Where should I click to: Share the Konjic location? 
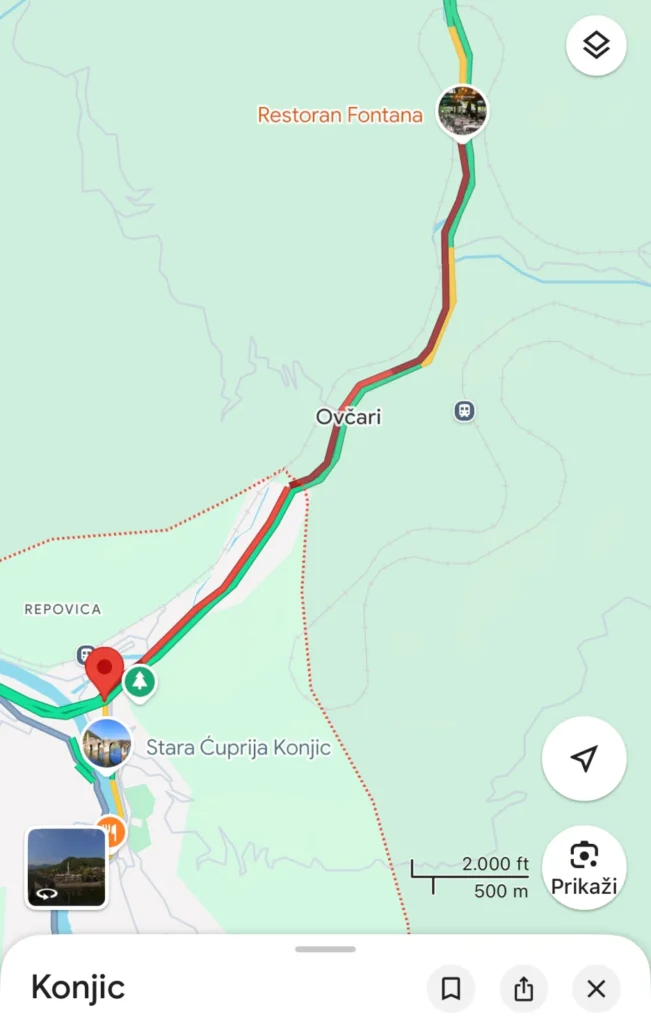(523, 989)
